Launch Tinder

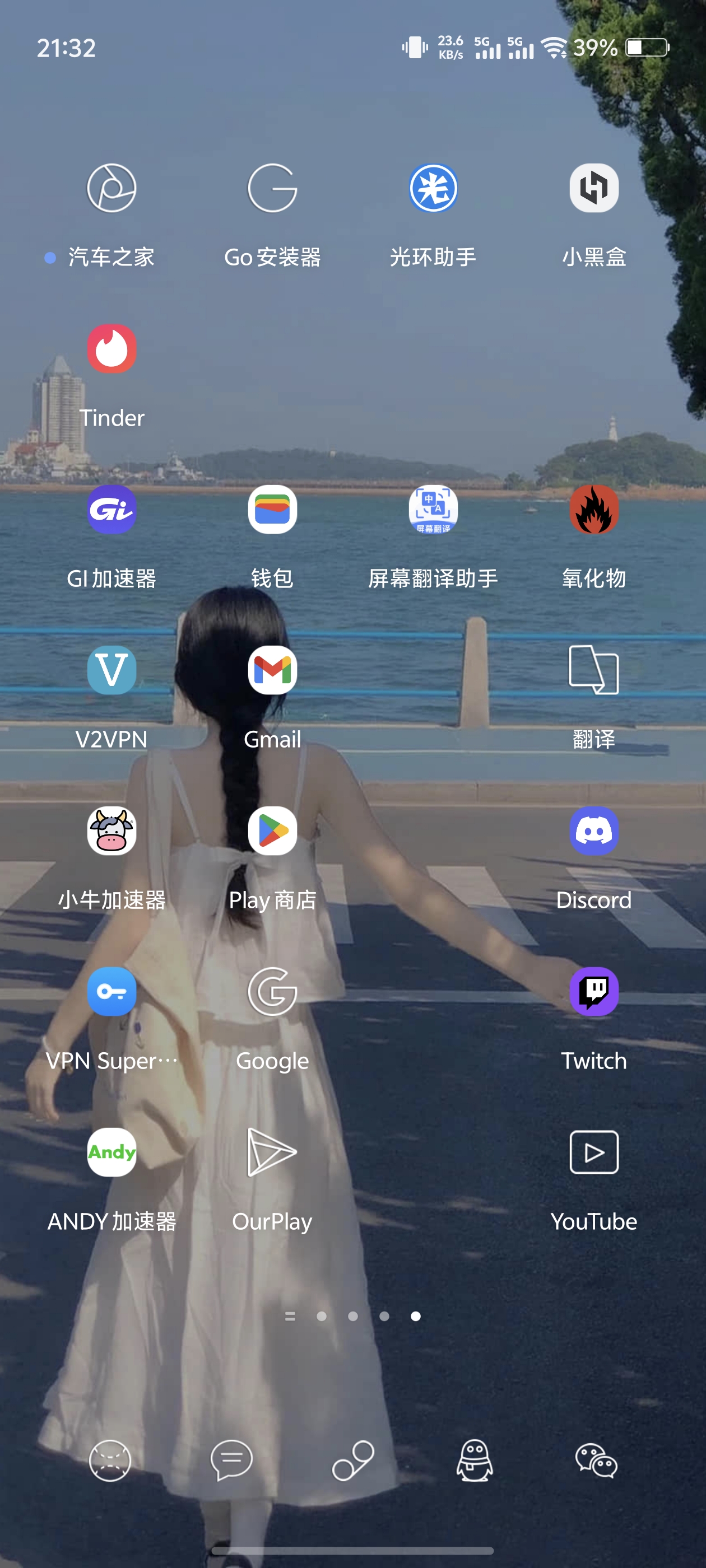click(x=112, y=349)
